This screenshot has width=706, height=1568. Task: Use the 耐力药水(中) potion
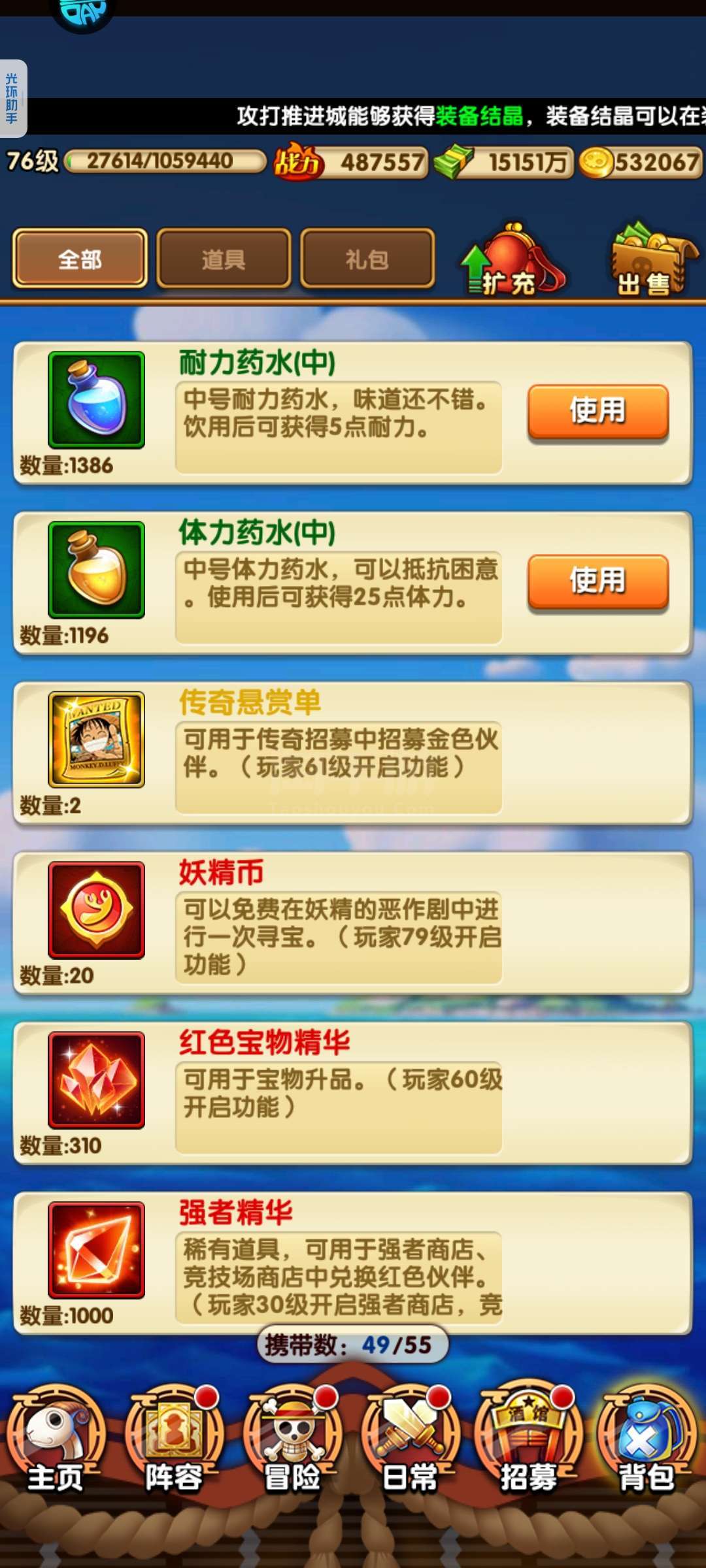(598, 411)
